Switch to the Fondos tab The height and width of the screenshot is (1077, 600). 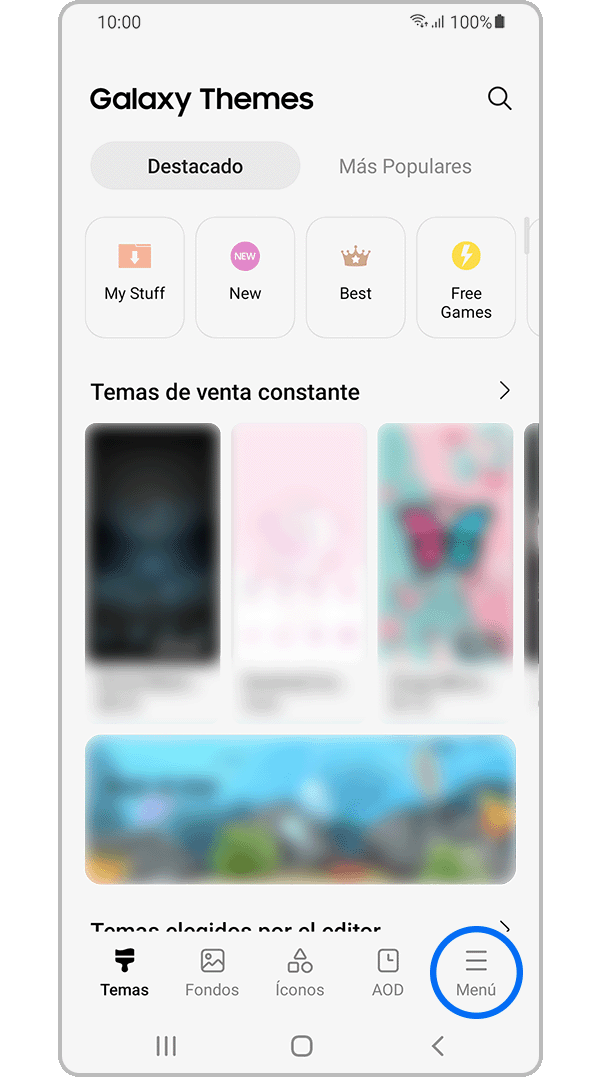pos(212,973)
